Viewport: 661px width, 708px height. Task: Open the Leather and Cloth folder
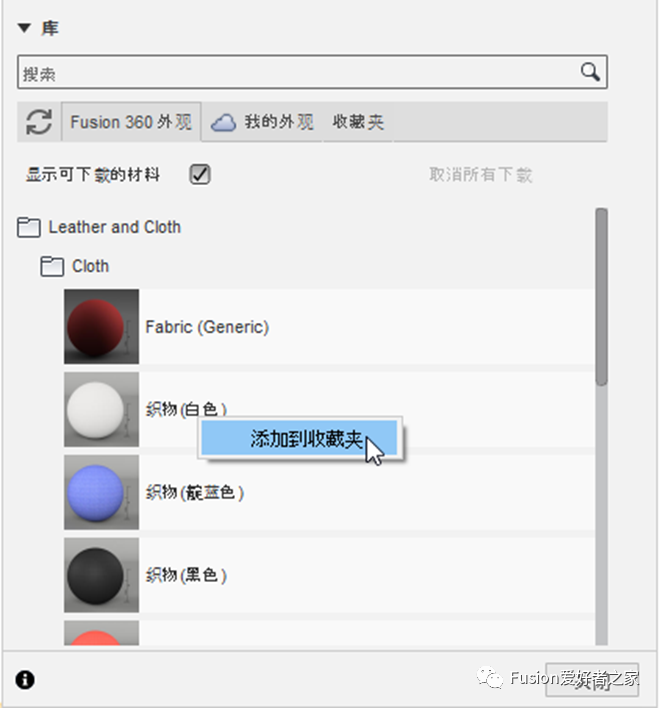pyautogui.click(x=114, y=227)
